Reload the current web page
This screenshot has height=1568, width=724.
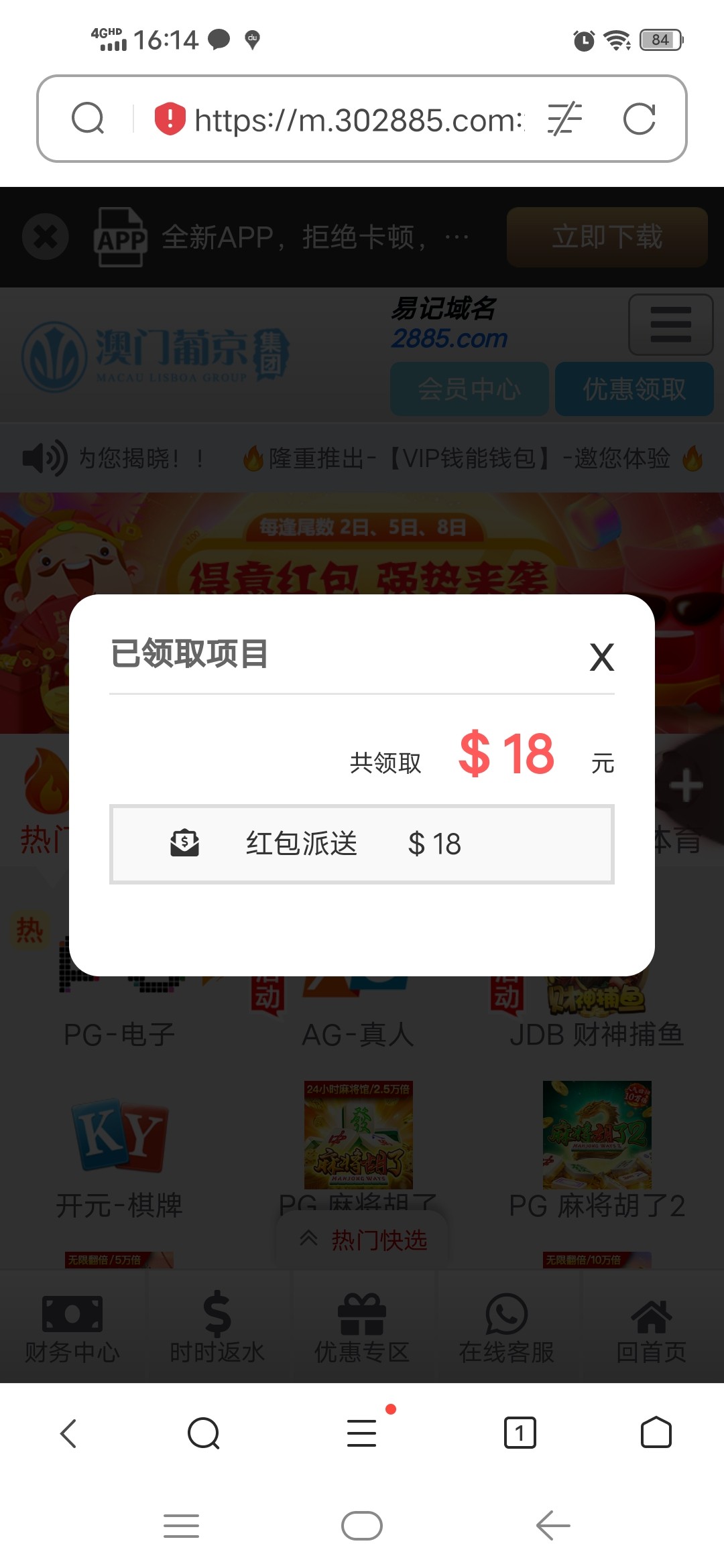click(639, 119)
